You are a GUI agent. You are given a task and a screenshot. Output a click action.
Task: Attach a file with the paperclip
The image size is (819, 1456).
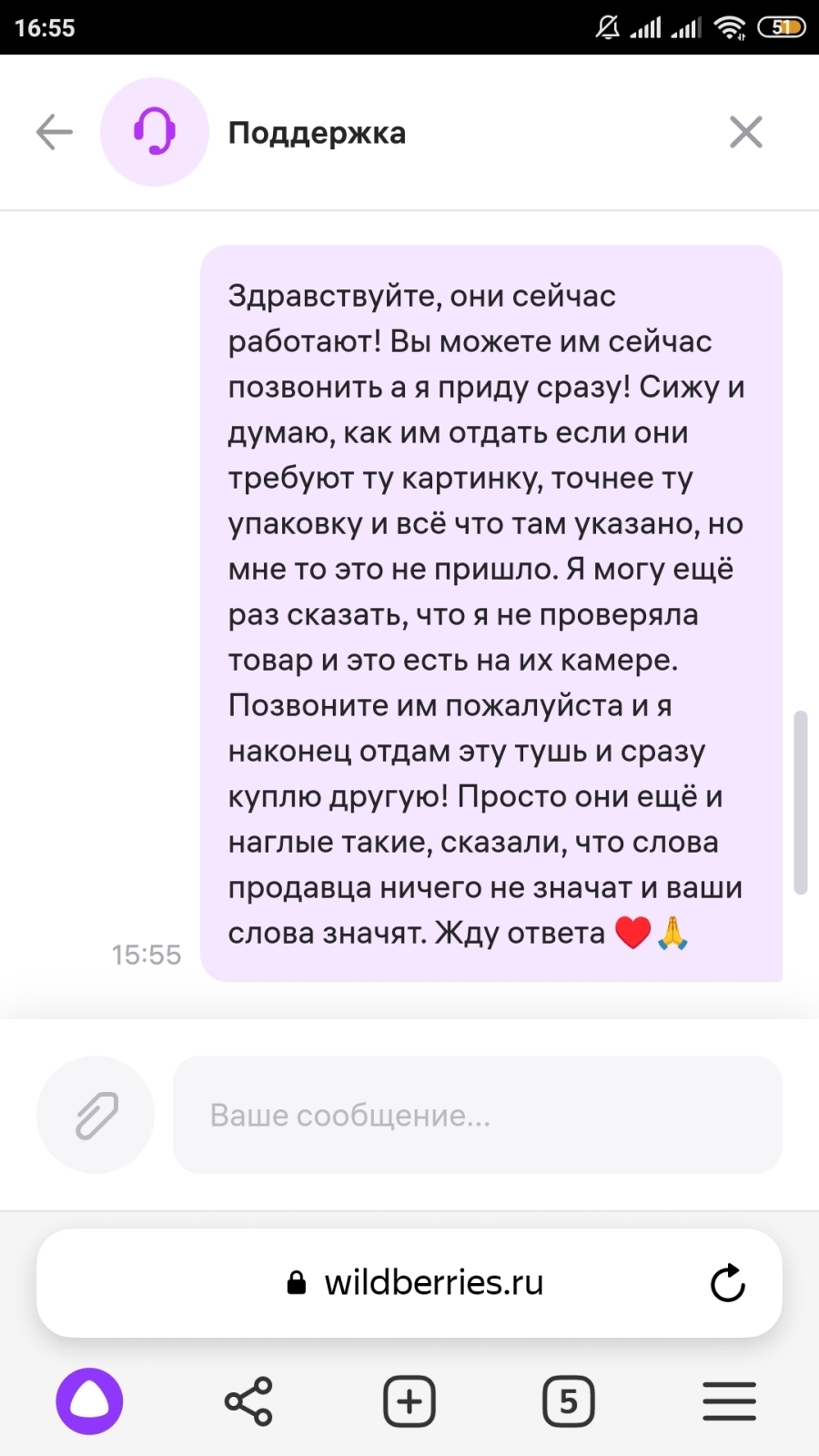pos(96,1115)
